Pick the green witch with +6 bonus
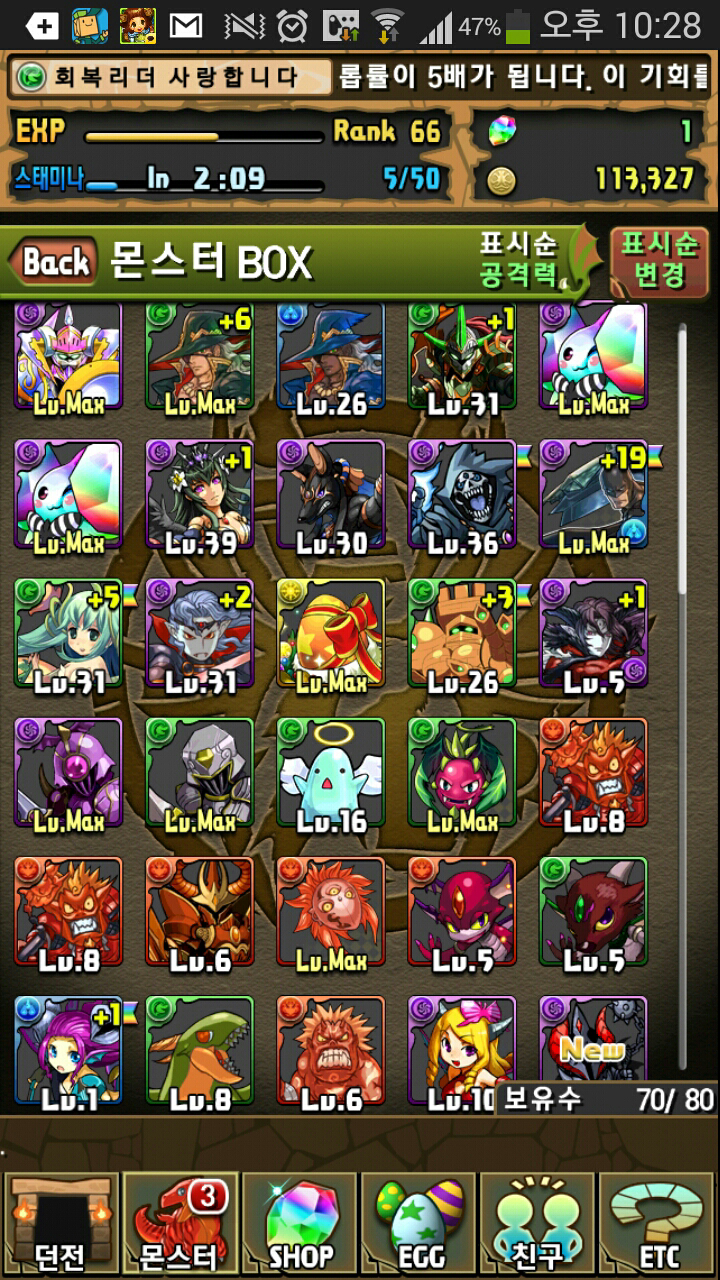Viewport: 720px width, 1280px height. point(199,355)
